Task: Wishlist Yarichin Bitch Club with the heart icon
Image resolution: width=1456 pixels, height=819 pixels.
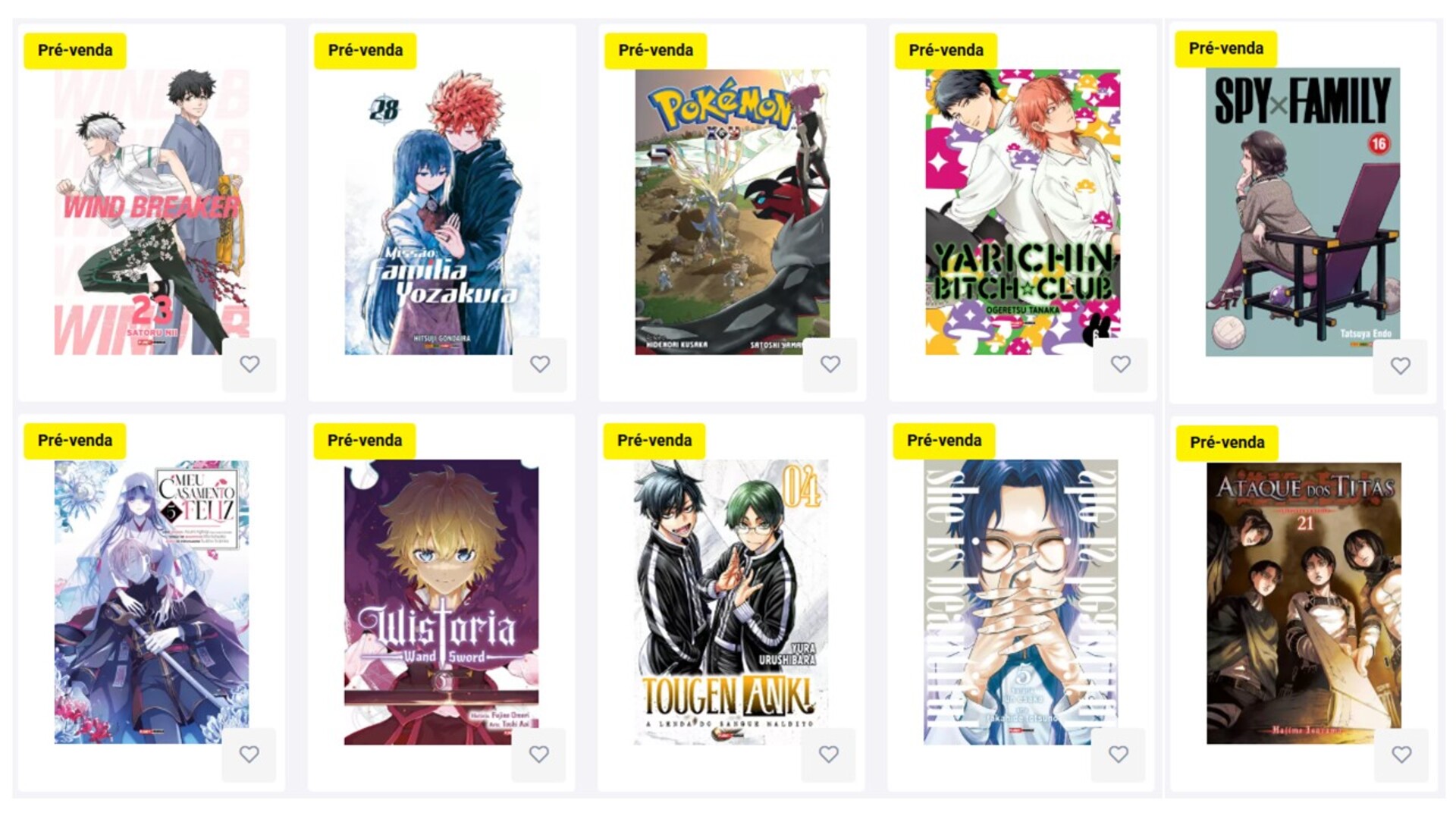Action: pos(1121,365)
